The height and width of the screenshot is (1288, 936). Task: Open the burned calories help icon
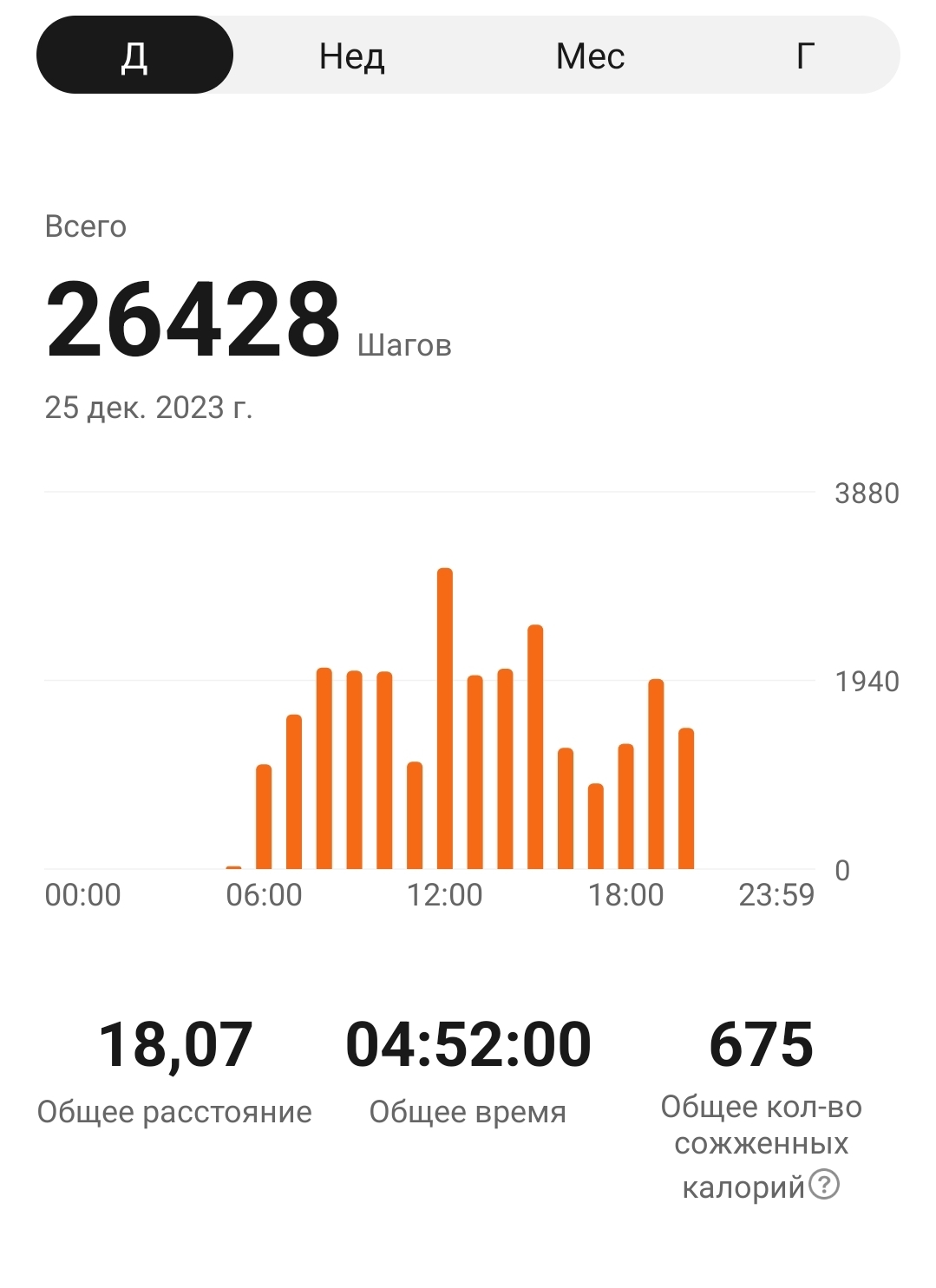[x=824, y=1184]
